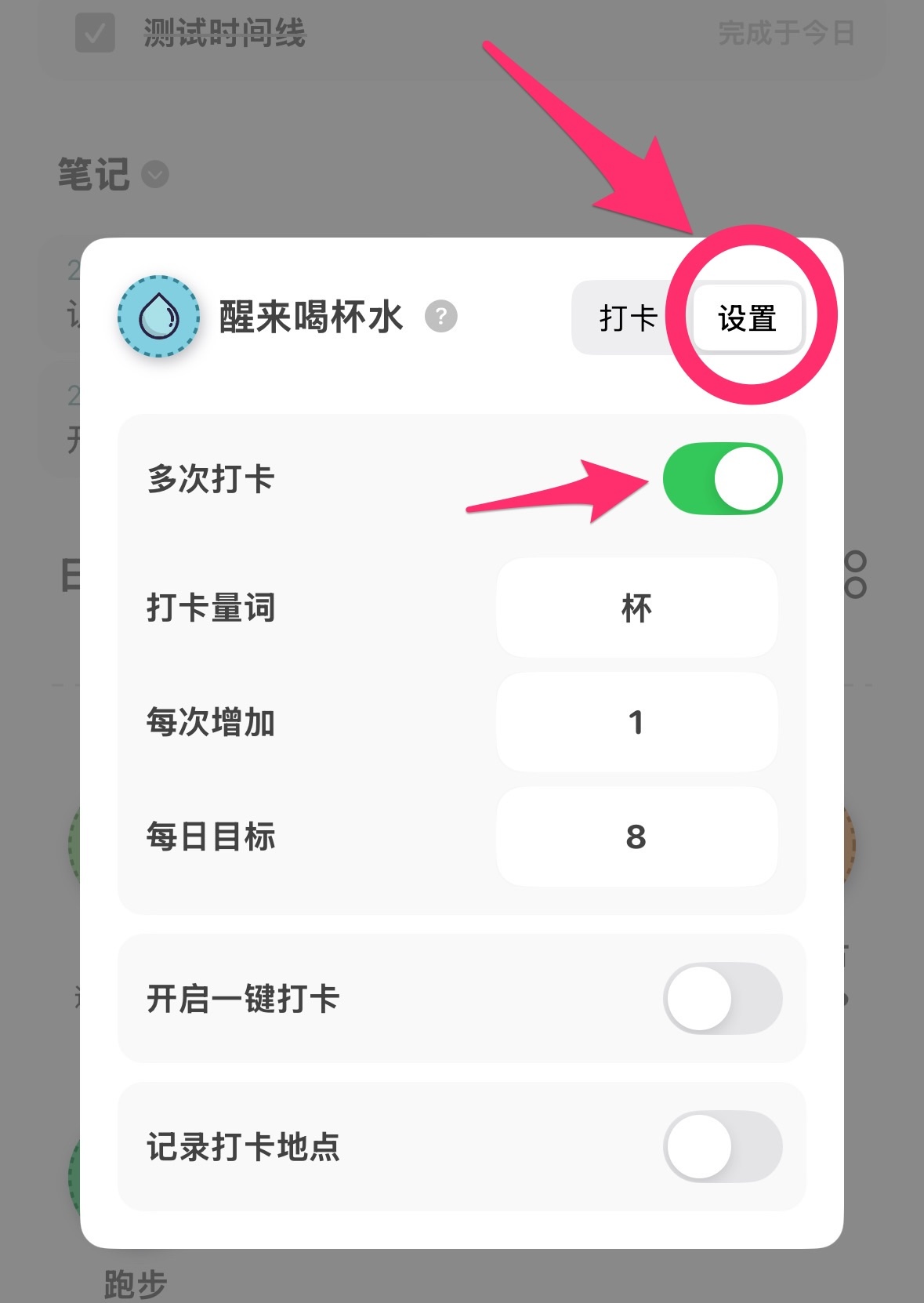Enable 开启一键打卡 switch
The image size is (924, 1303).
(722, 999)
